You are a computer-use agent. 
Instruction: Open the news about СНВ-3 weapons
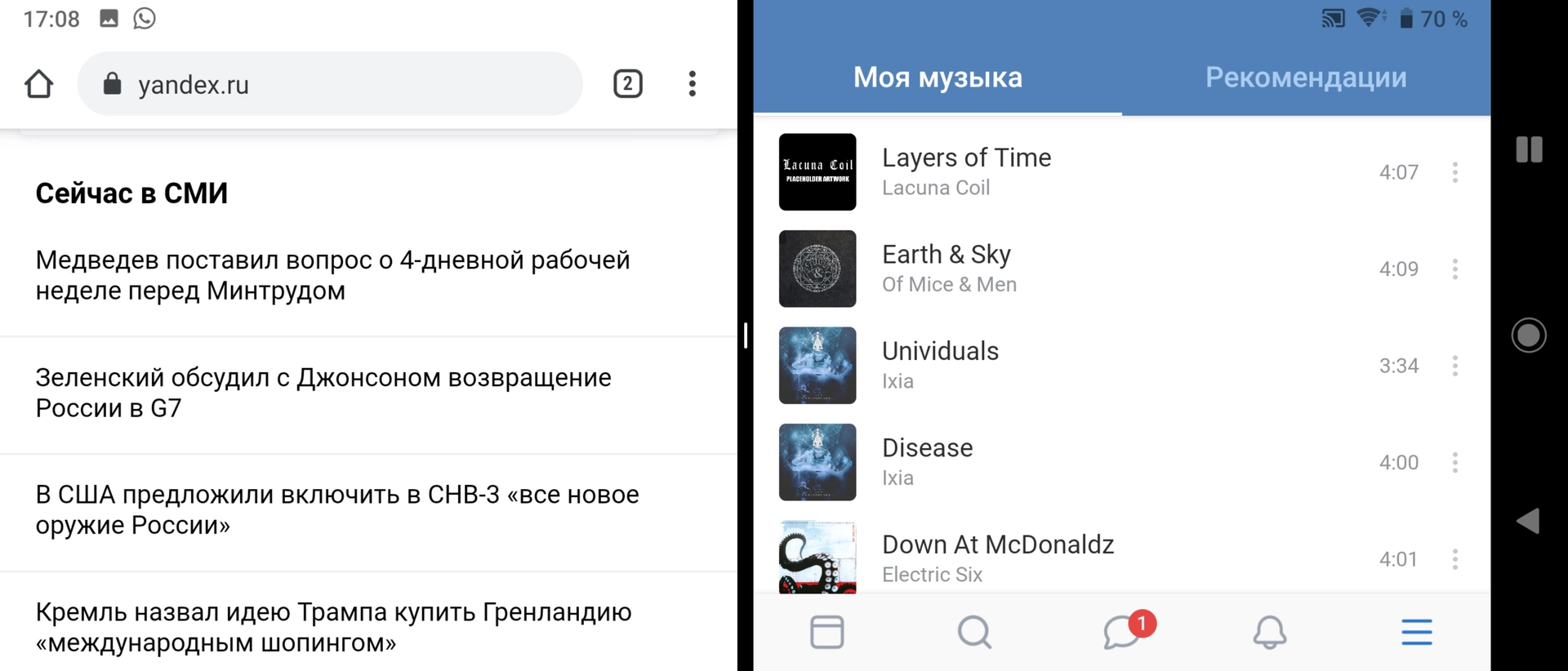[336, 509]
